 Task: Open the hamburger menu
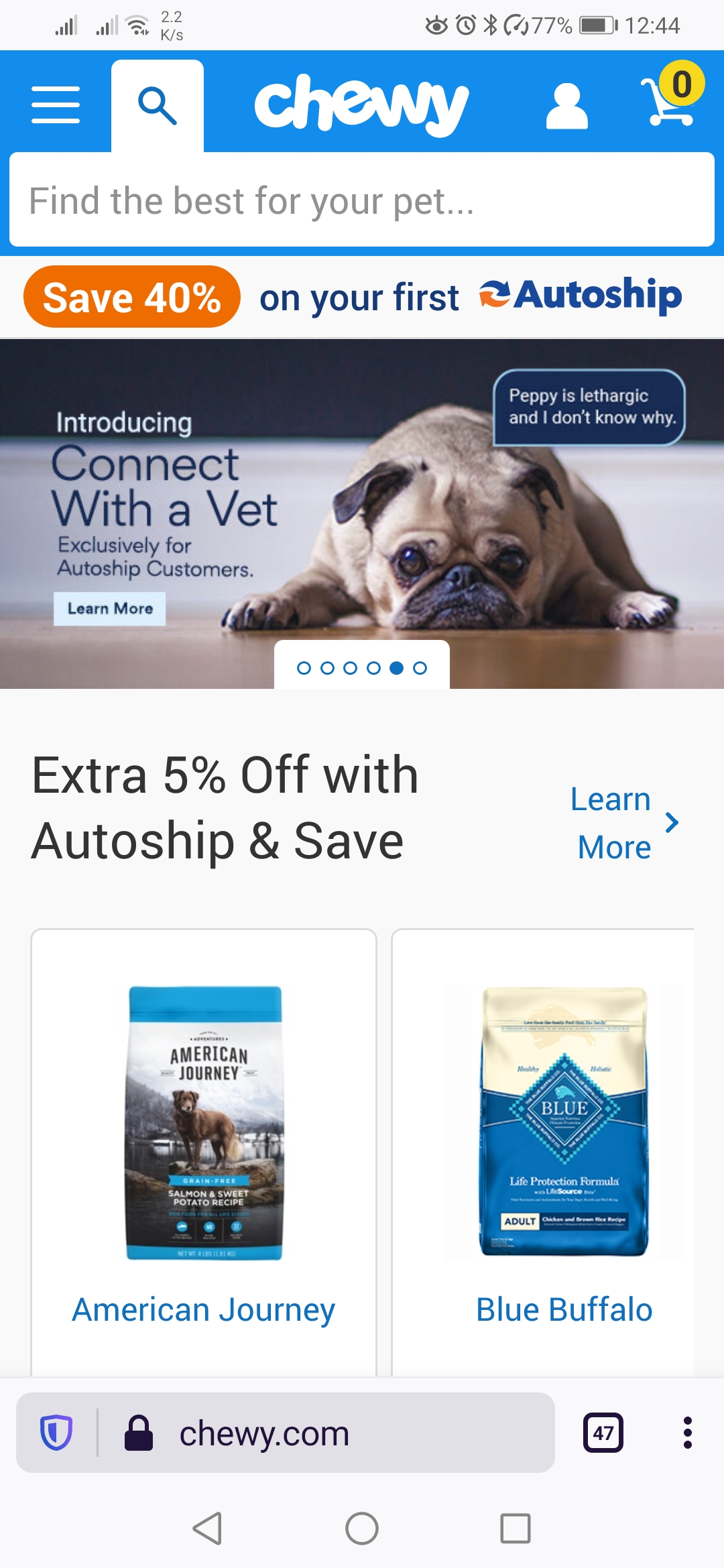tap(56, 105)
